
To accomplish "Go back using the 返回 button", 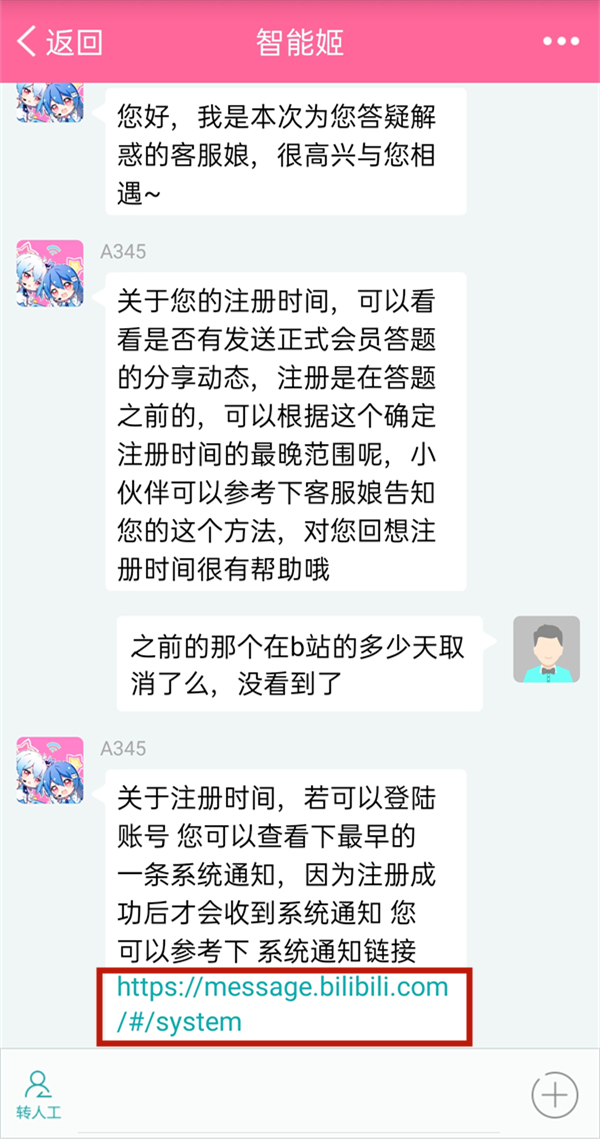I will [x=60, y=43].
